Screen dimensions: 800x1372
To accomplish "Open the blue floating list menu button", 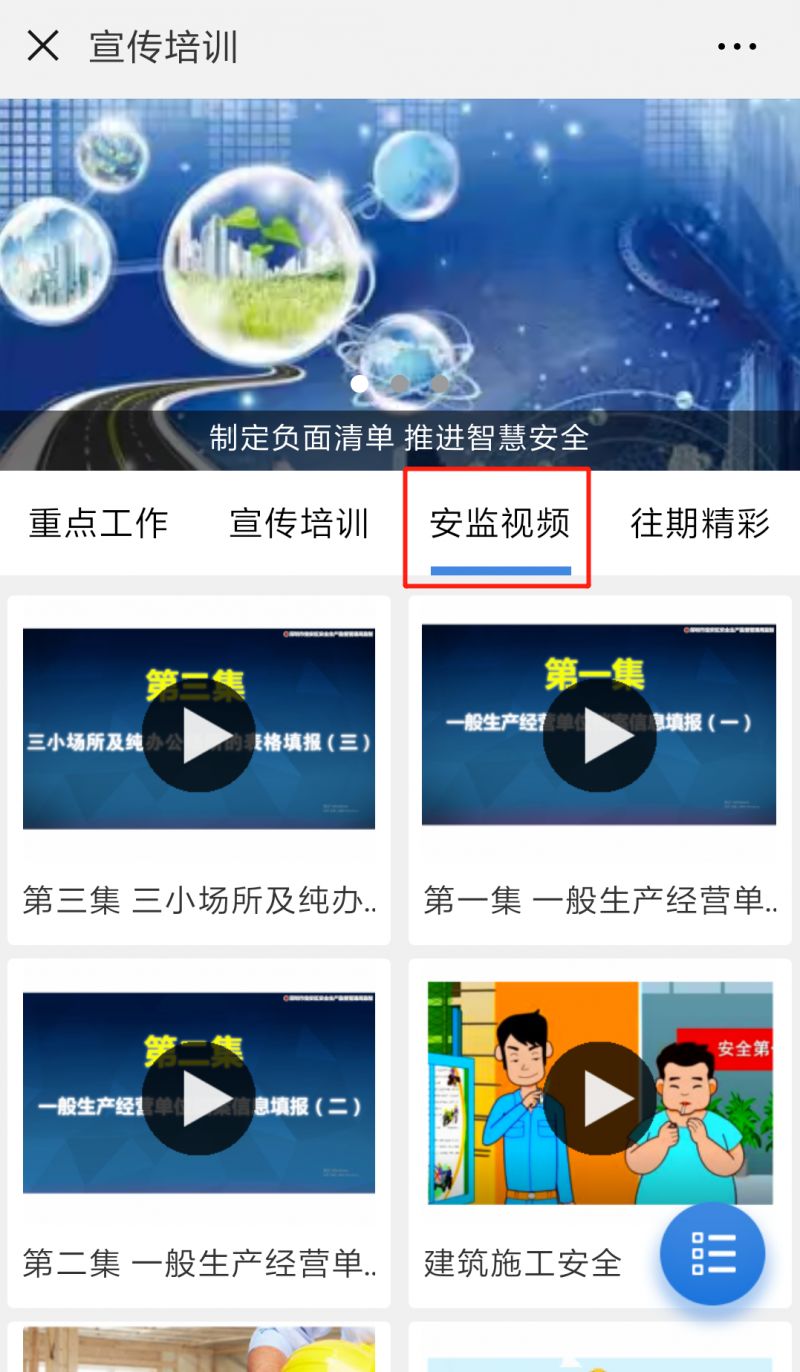I will click(x=713, y=1254).
